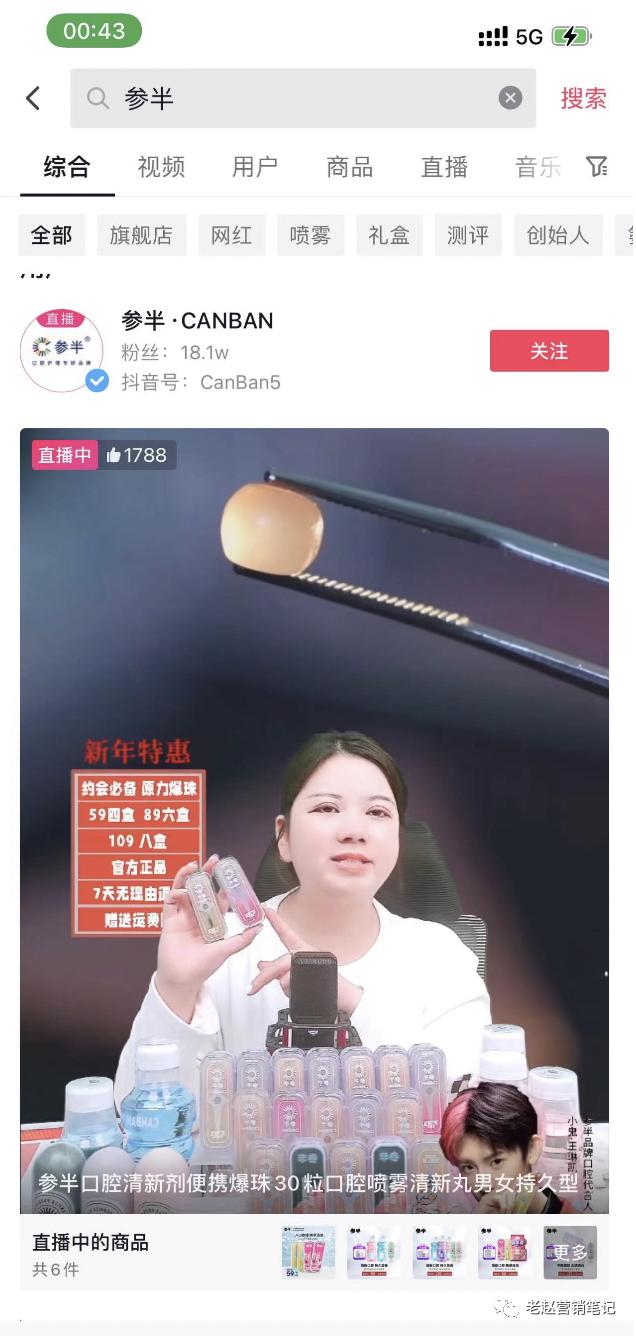Screen dimensions: 636x1336
Task: Switch to the 音乐 tab
Action: point(537,167)
